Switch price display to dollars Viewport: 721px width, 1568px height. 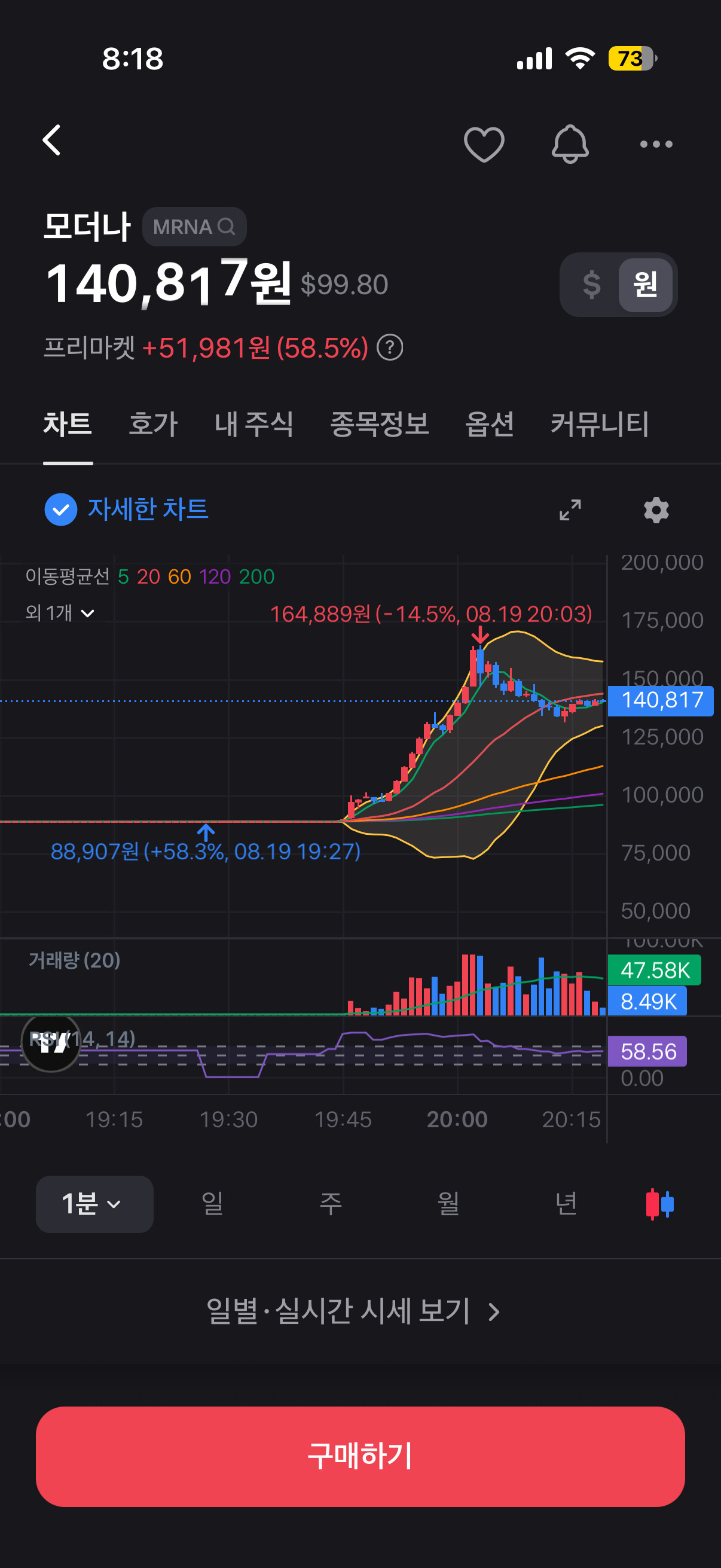pyautogui.click(x=591, y=284)
